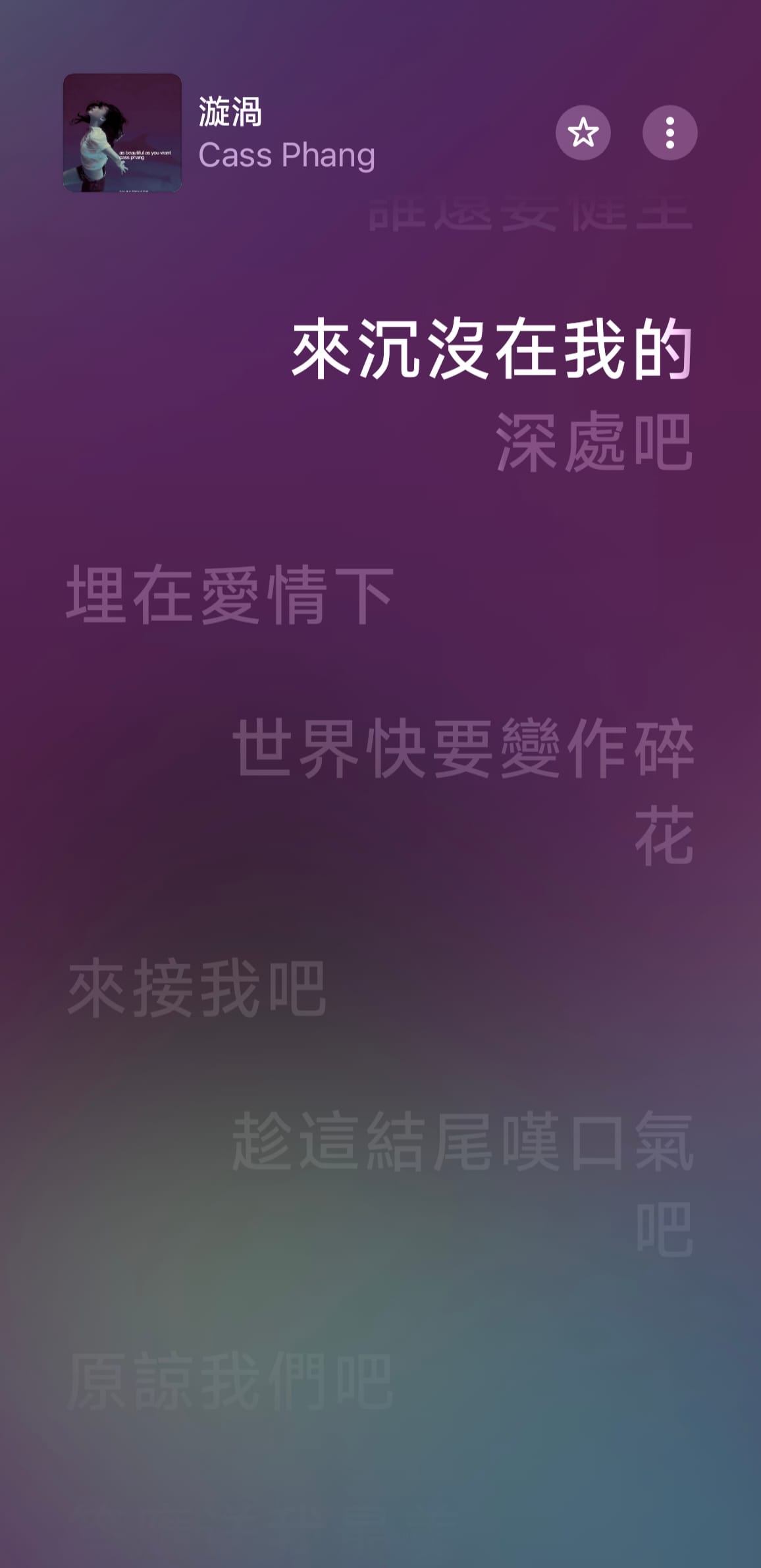Viewport: 761px width, 1568px height.
Task: Open the three-dot more options menu
Action: [x=669, y=133]
